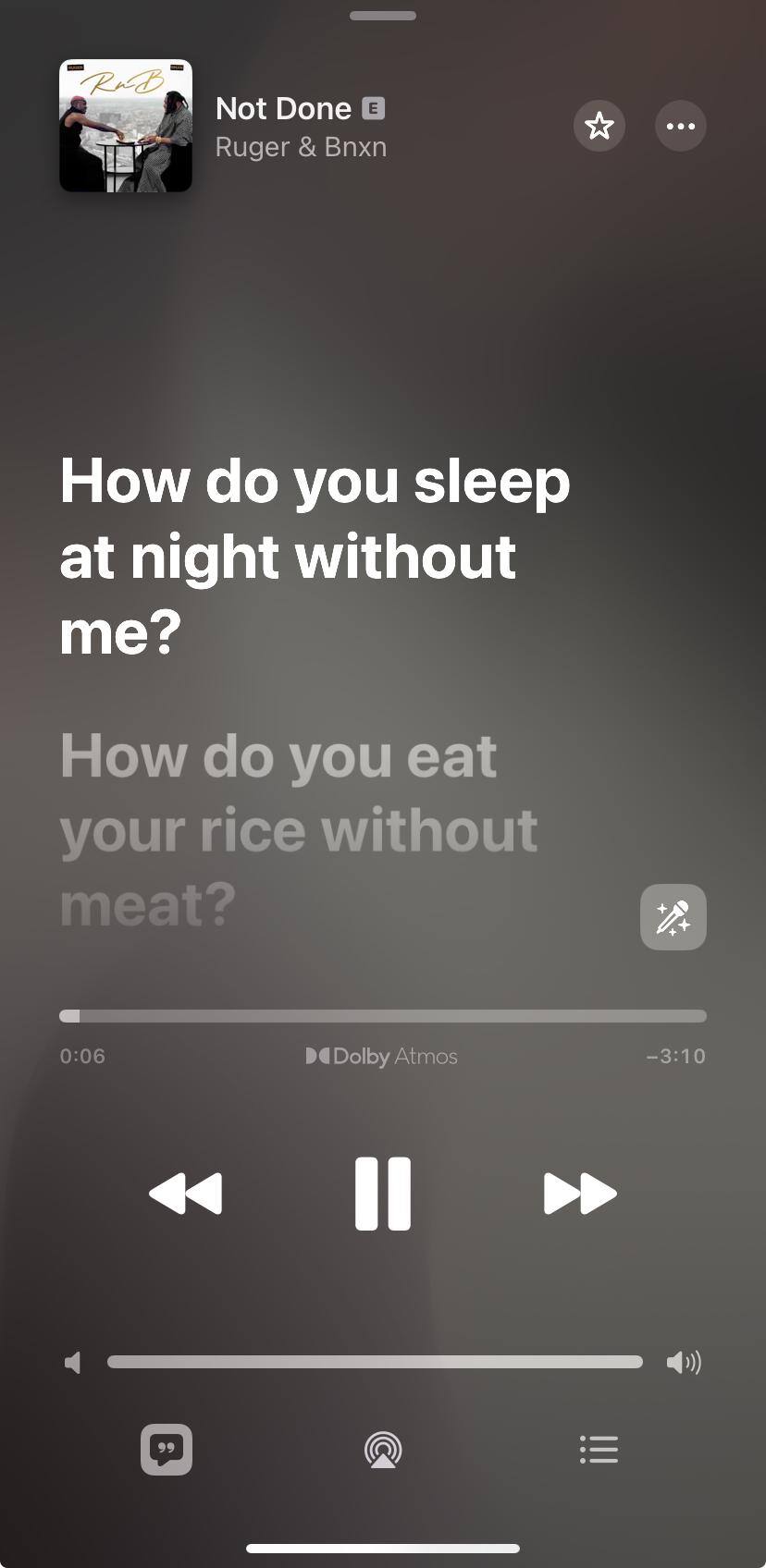Skip to the next track
The height and width of the screenshot is (1568, 766).
point(580,1193)
